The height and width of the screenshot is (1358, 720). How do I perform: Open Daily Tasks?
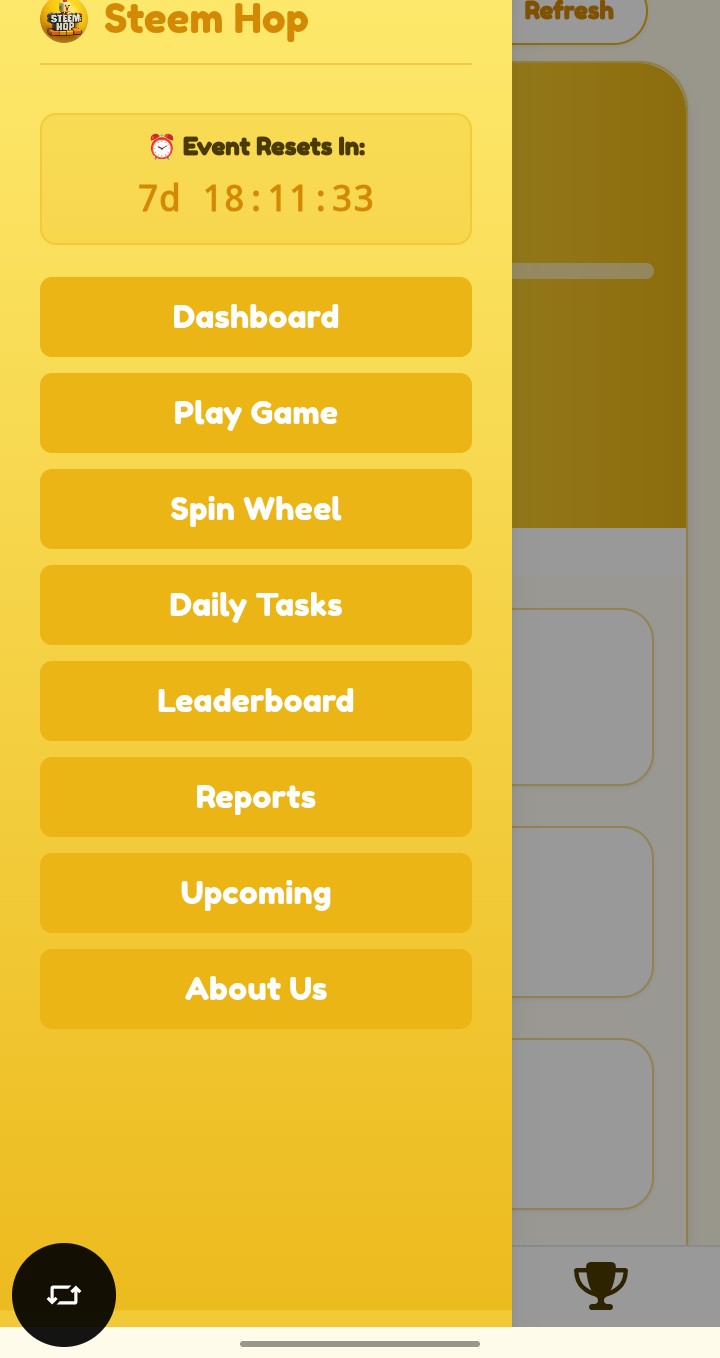[256, 605]
